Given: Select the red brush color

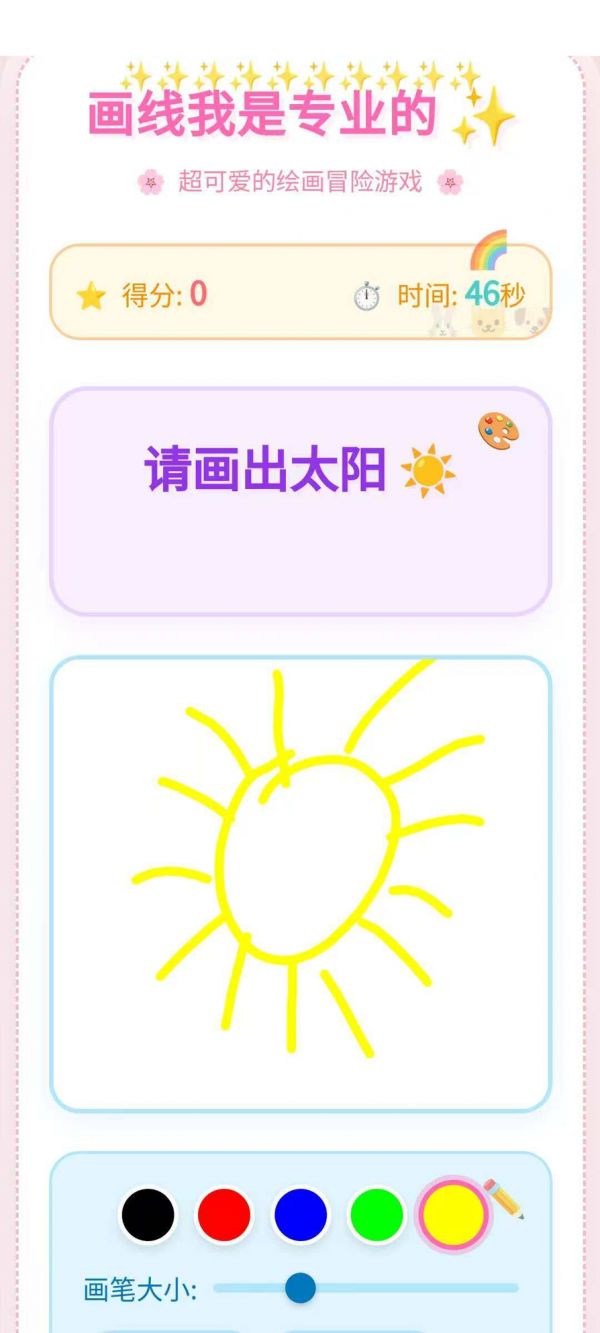Looking at the screenshot, I should pos(224,1215).
